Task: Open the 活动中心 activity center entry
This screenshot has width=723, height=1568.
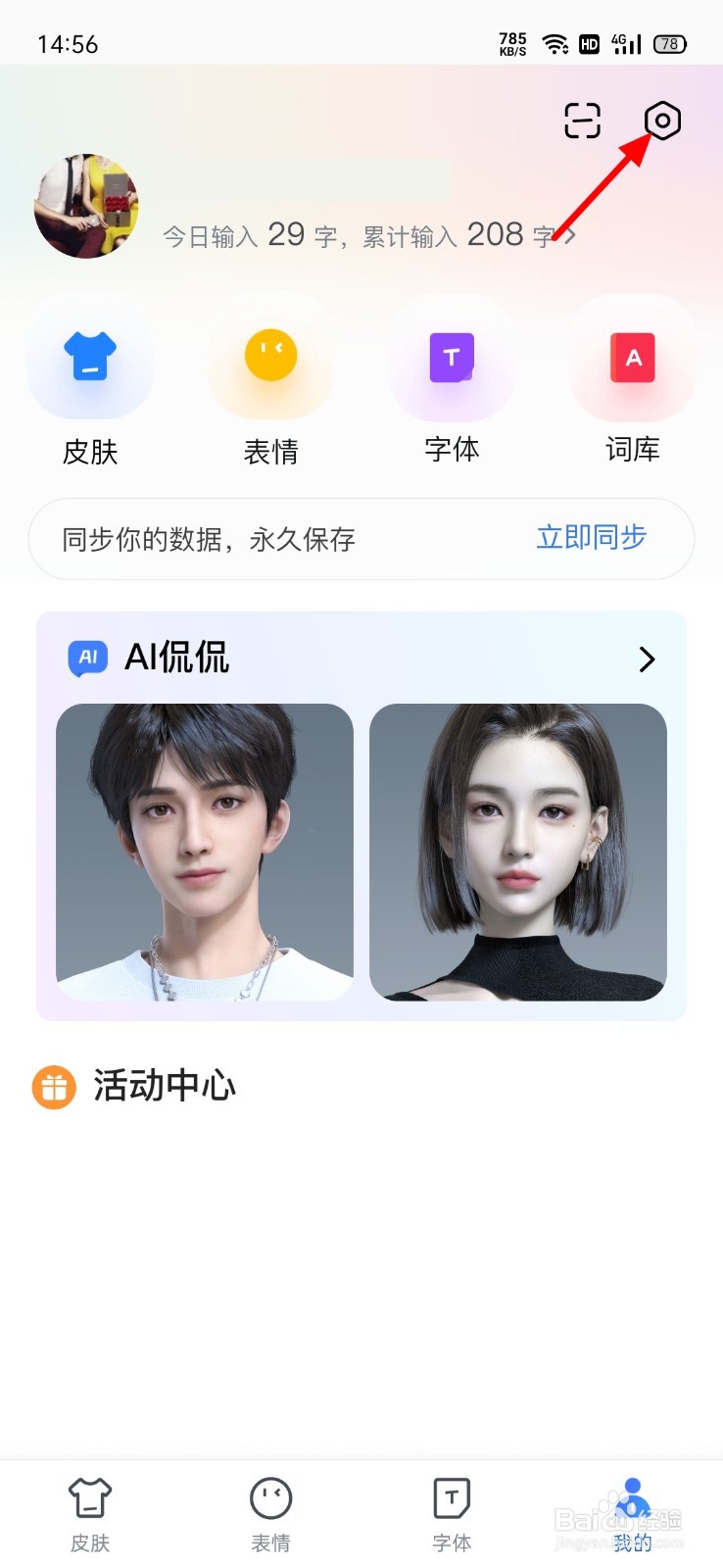Action: click(163, 1087)
